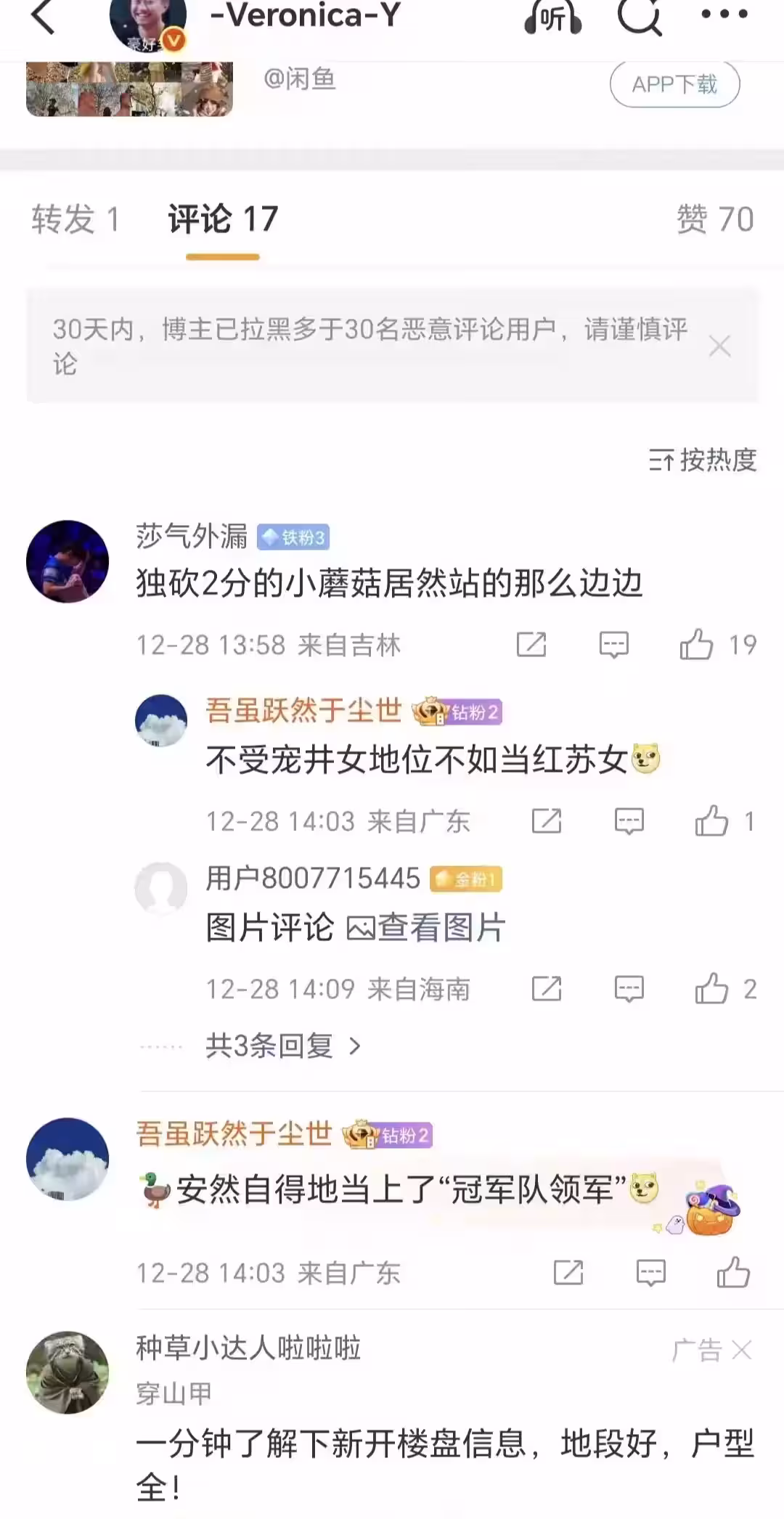The image size is (784, 1519).
Task: Like the reply 不受宠井女地位不如当红苏女
Action: [711, 821]
